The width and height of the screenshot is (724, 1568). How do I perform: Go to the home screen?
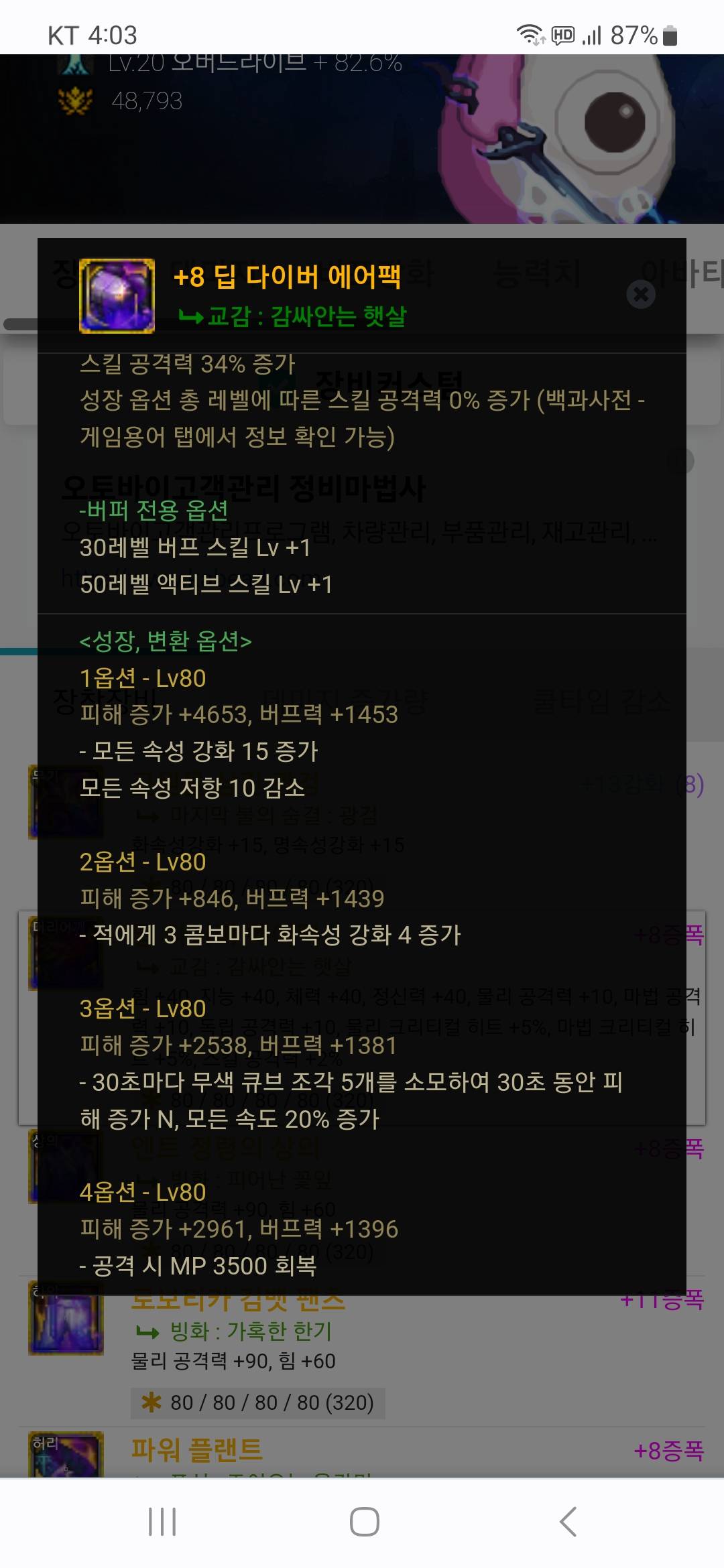point(364,1522)
